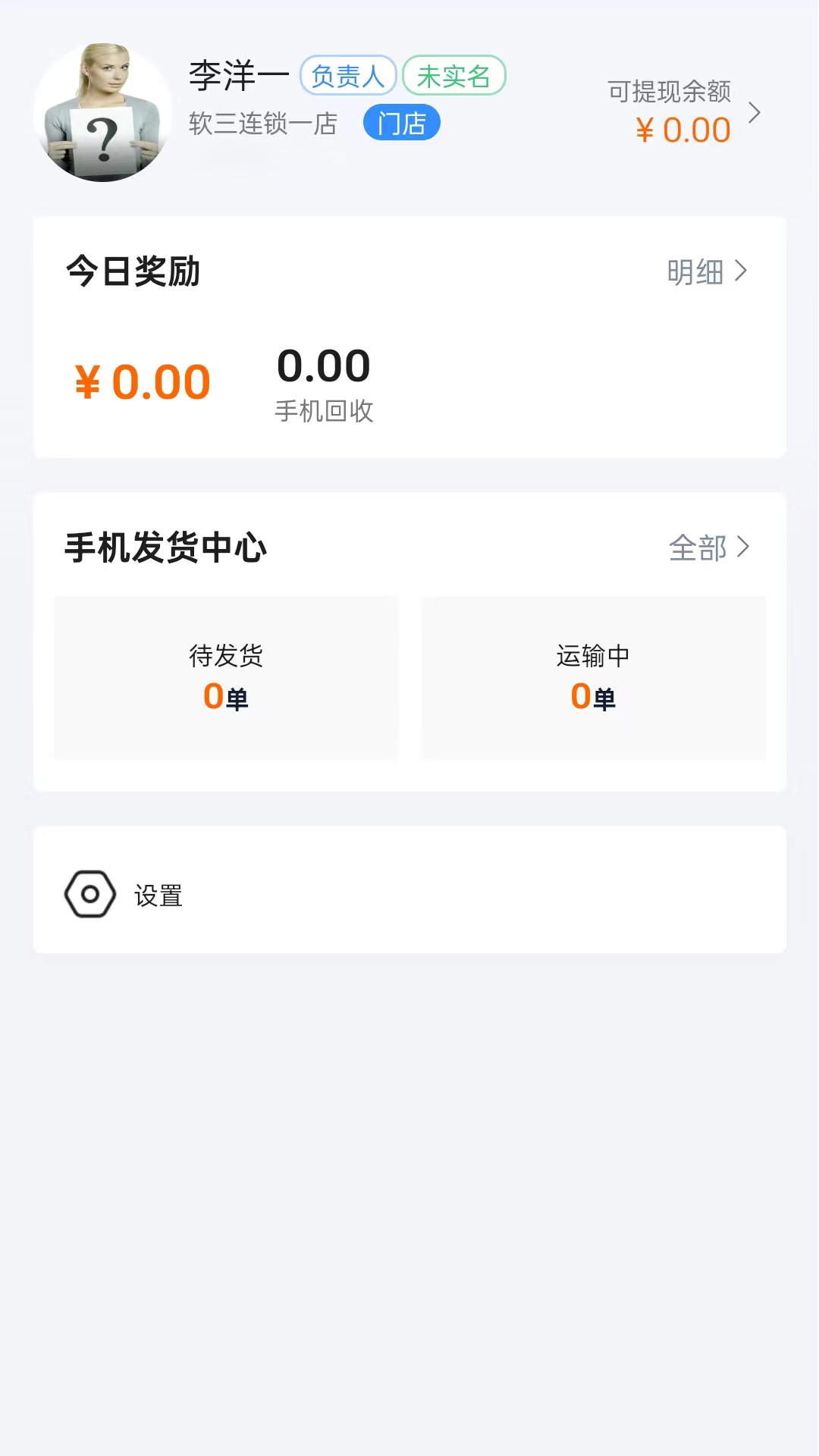Tap the withdrawable balance ¥0.00
The height and width of the screenshot is (1456, 819).
coord(682,129)
